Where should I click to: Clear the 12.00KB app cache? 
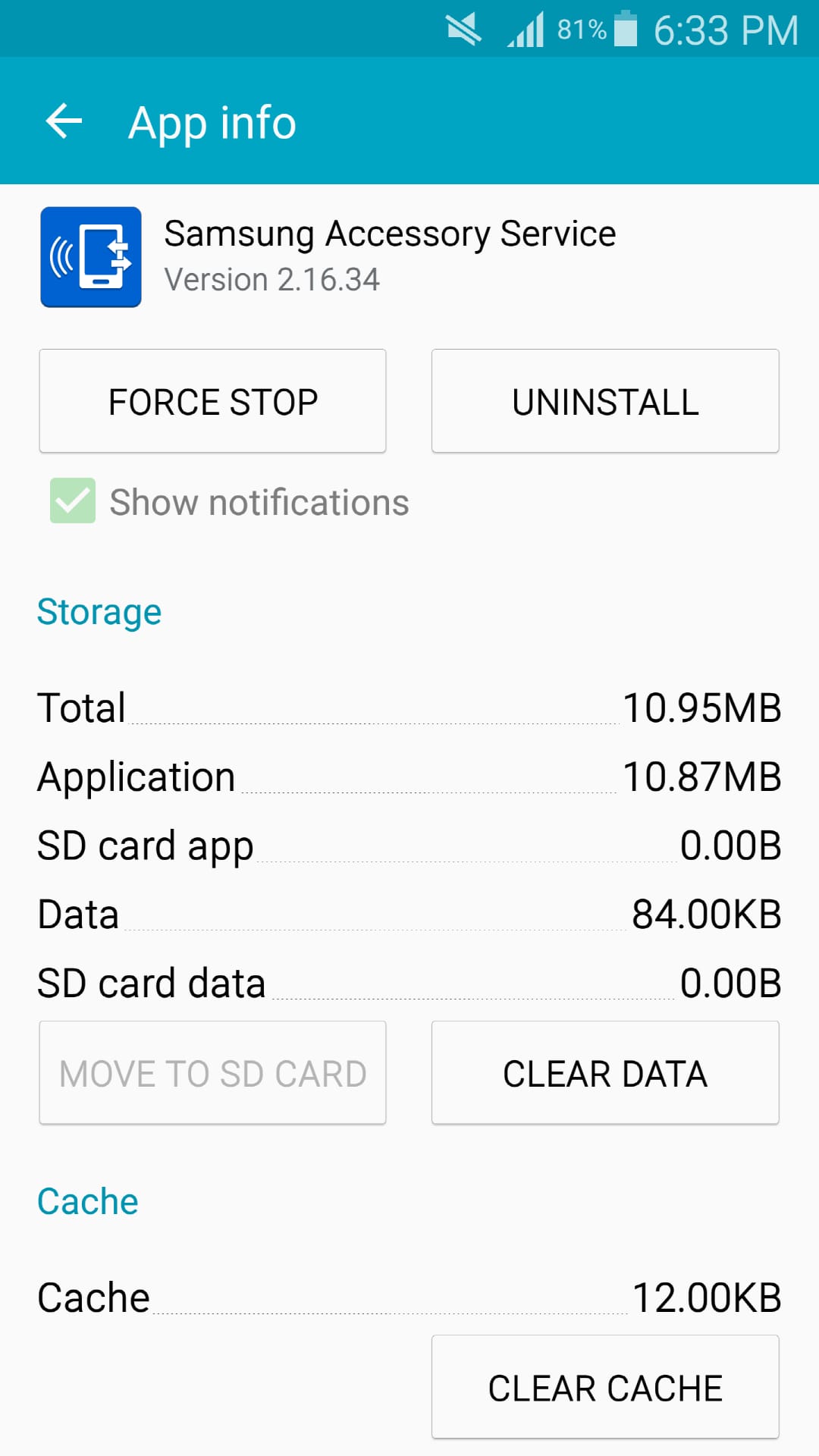coord(604,1387)
